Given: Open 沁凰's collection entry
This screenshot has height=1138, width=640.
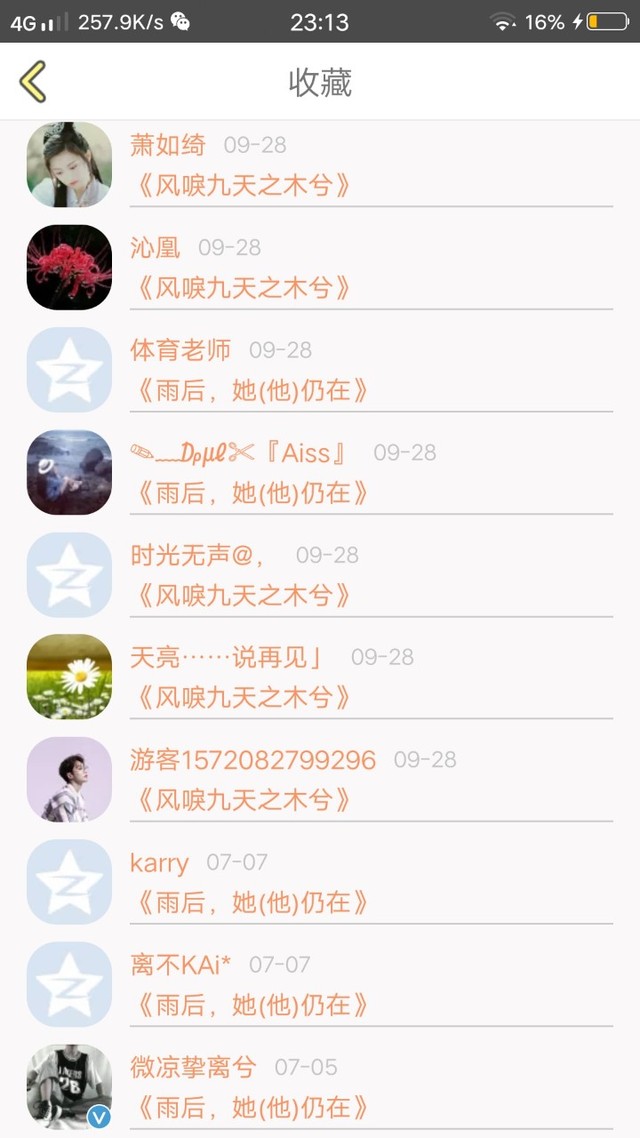Looking at the screenshot, I should pyautogui.click(x=320, y=267).
